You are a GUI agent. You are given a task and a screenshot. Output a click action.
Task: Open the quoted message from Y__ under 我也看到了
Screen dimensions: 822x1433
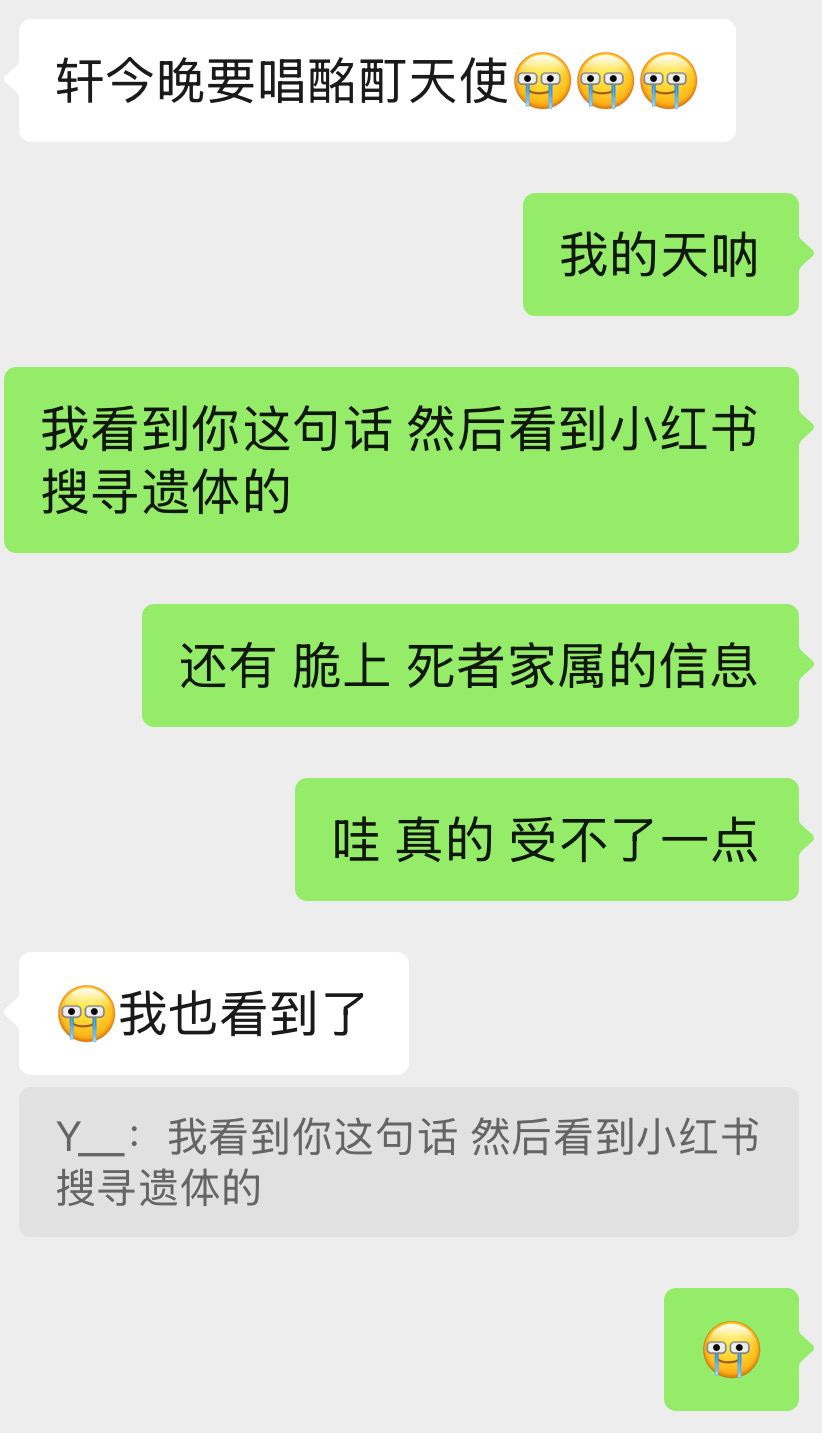point(409,1162)
